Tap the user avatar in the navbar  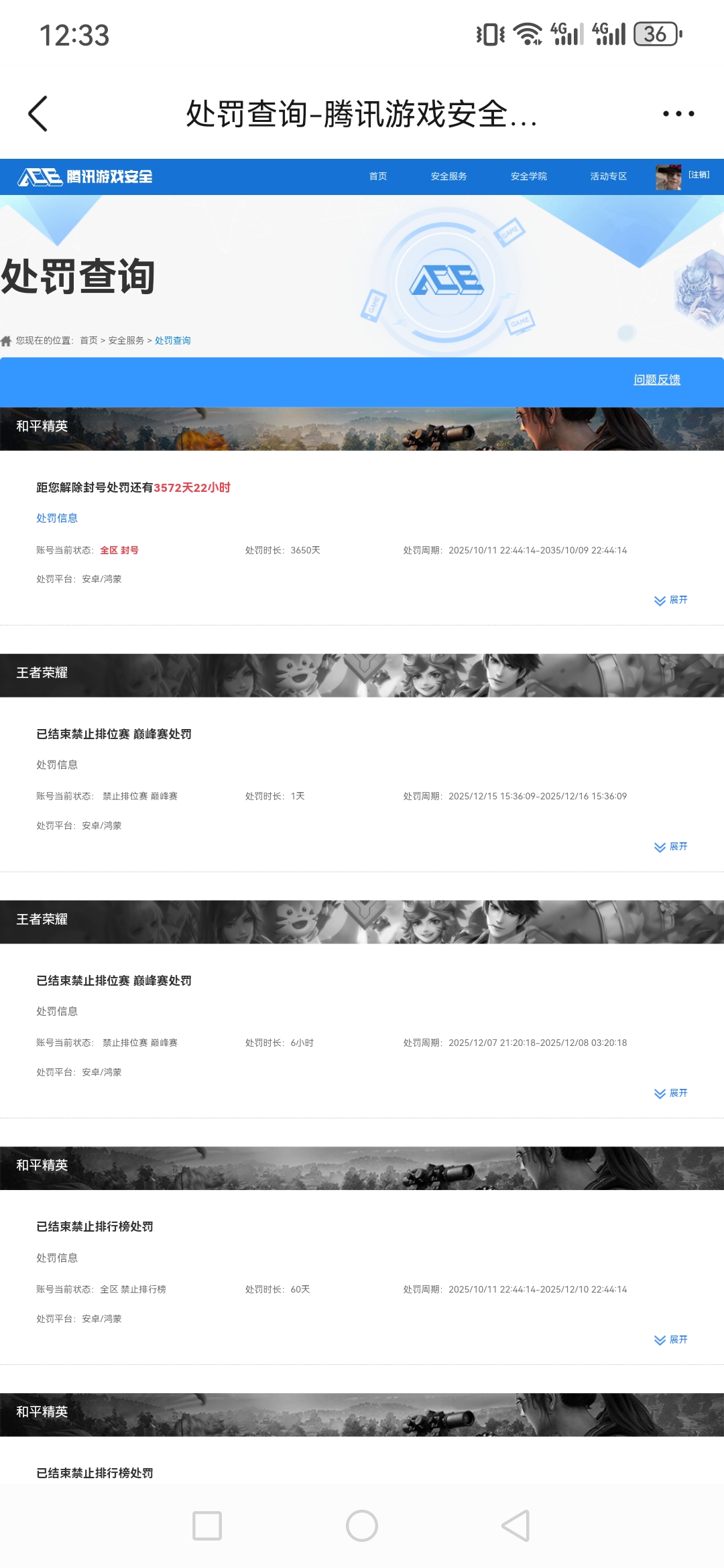[x=668, y=177]
